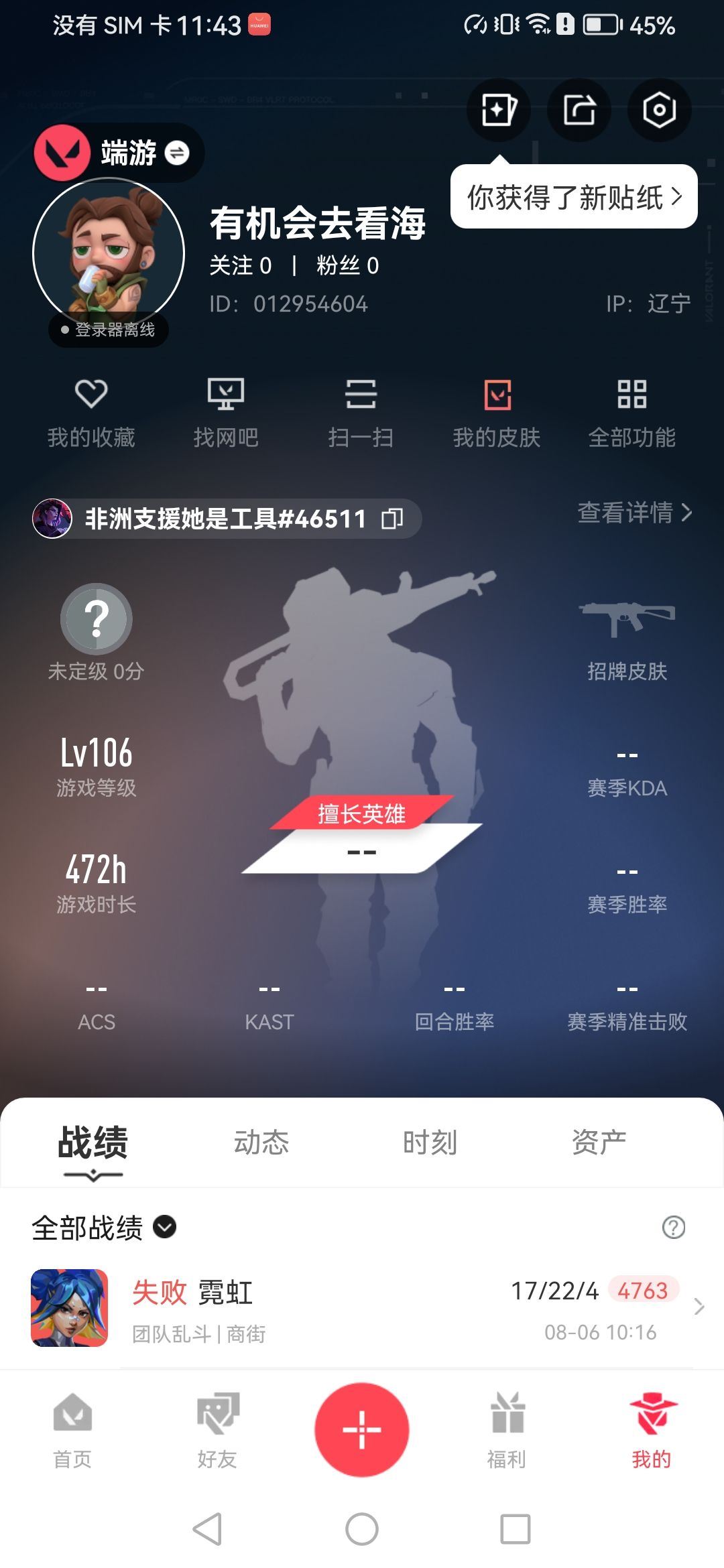Tap the red plus button
This screenshot has width=724, height=1568.
pyautogui.click(x=362, y=1429)
